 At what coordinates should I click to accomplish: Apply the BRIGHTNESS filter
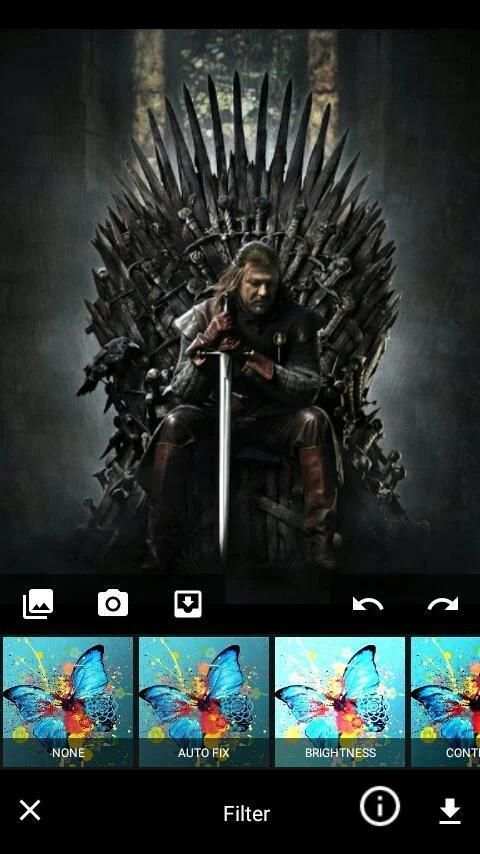[340, 702]
